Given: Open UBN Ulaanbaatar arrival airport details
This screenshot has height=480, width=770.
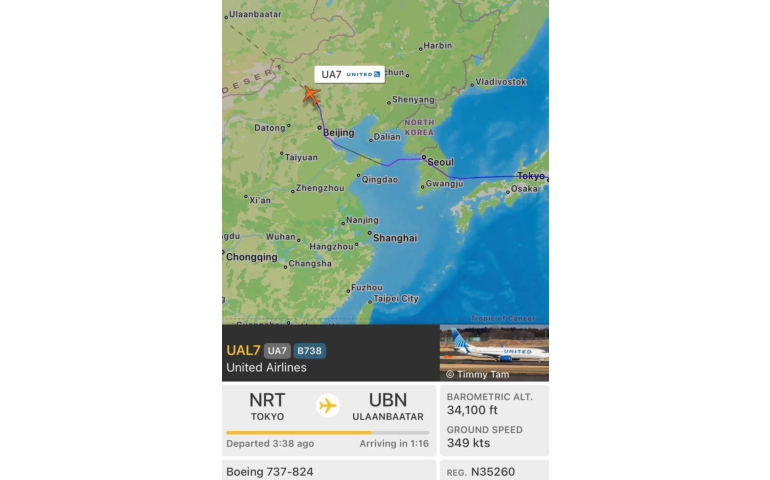Looking at the screenshot, I should (388, 406).
